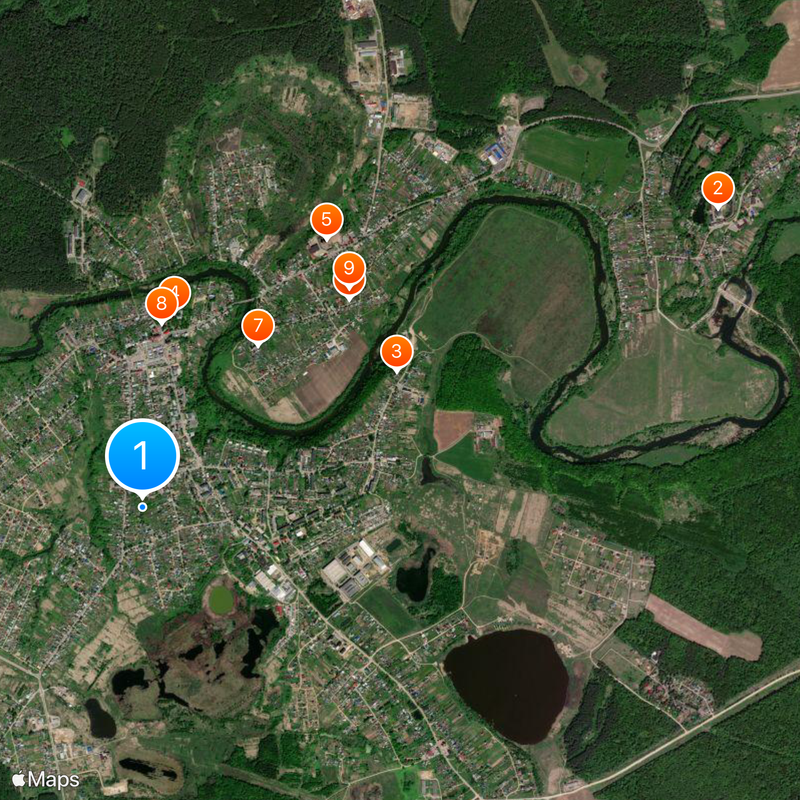Select the blue pin numbered 1

point(142,456)
